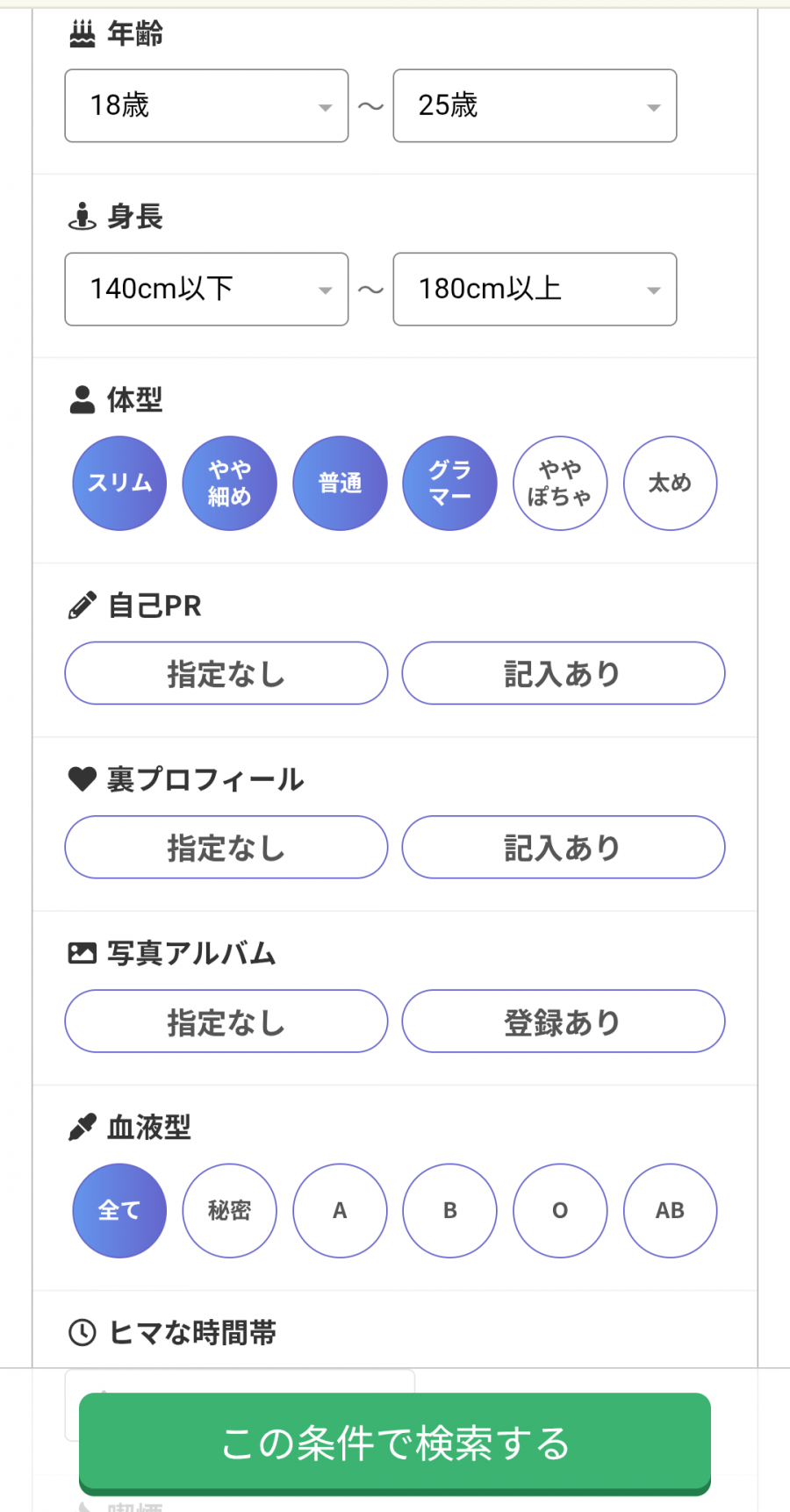The image size is (790, 1512).
Task: Click the clock icon beside ヒマな時間帯
Action: coord(81,1332)
